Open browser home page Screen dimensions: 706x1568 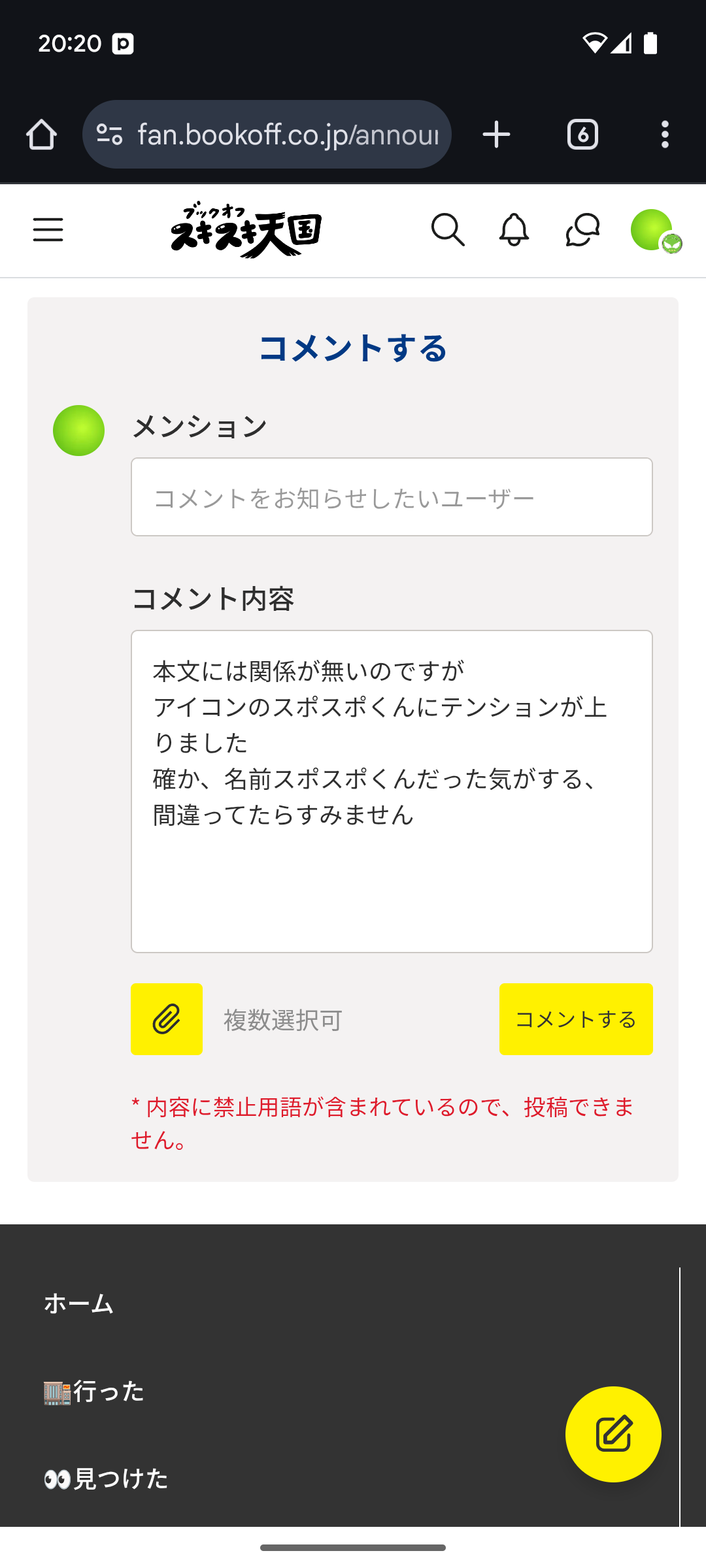click(x=41, y=135)
